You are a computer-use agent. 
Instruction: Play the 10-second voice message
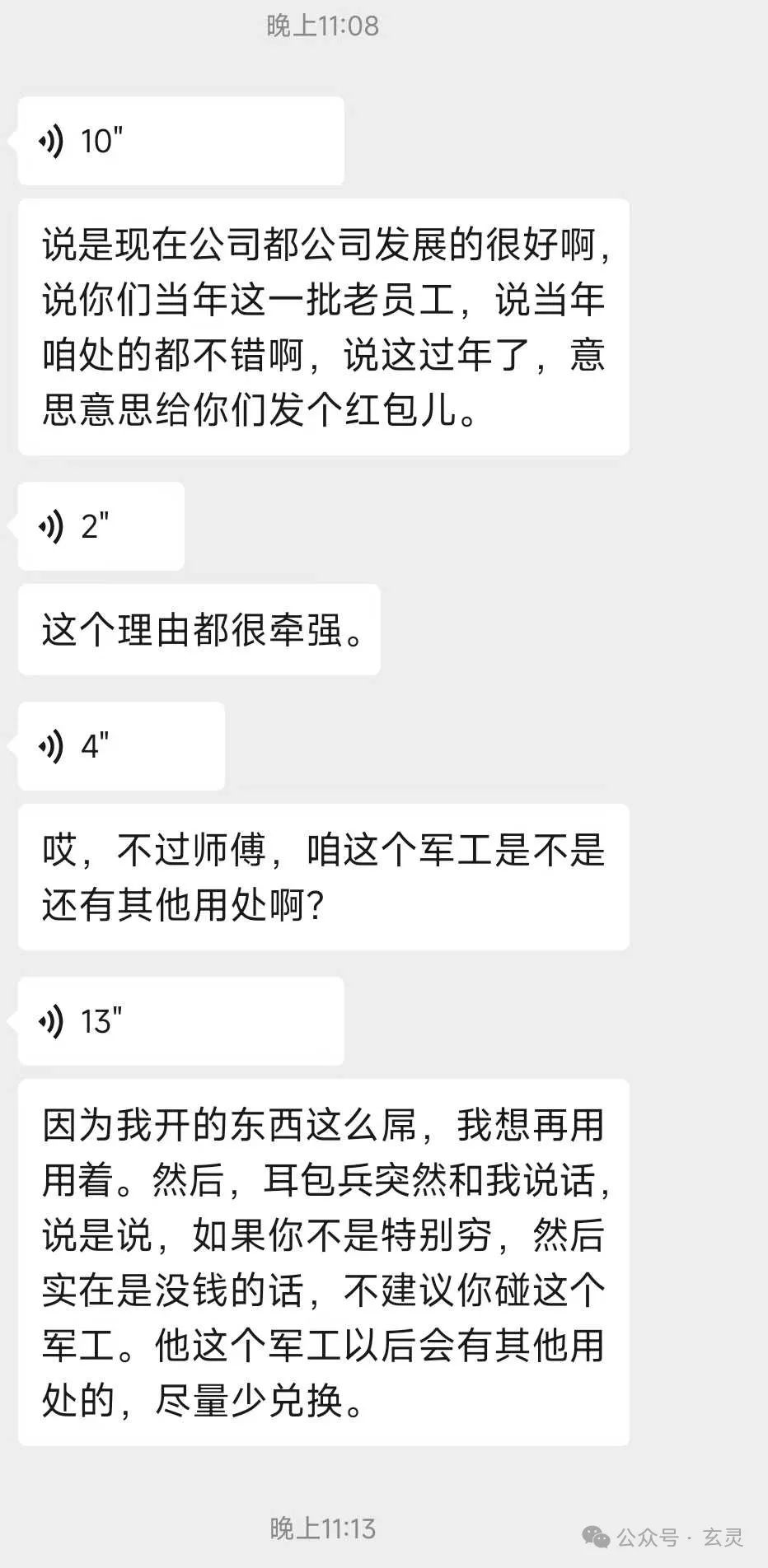click(180, 141)
